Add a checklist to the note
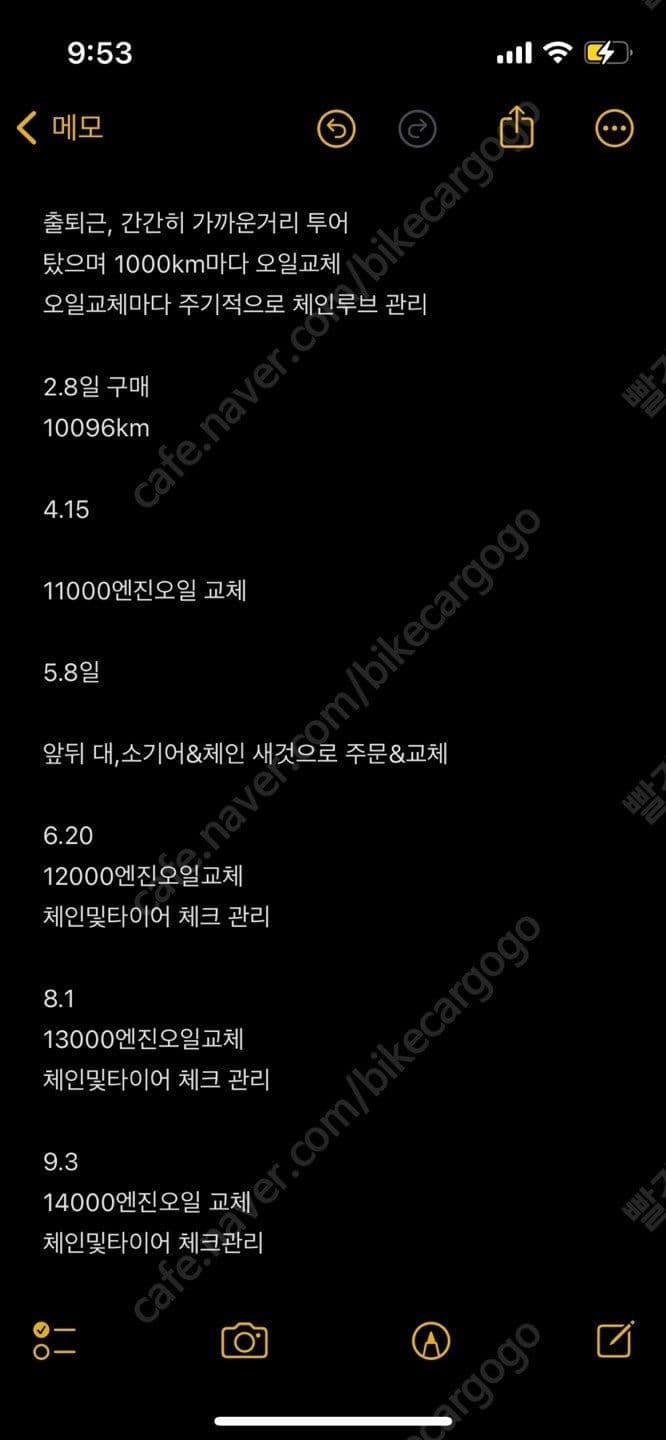 tap(55, 1340)
